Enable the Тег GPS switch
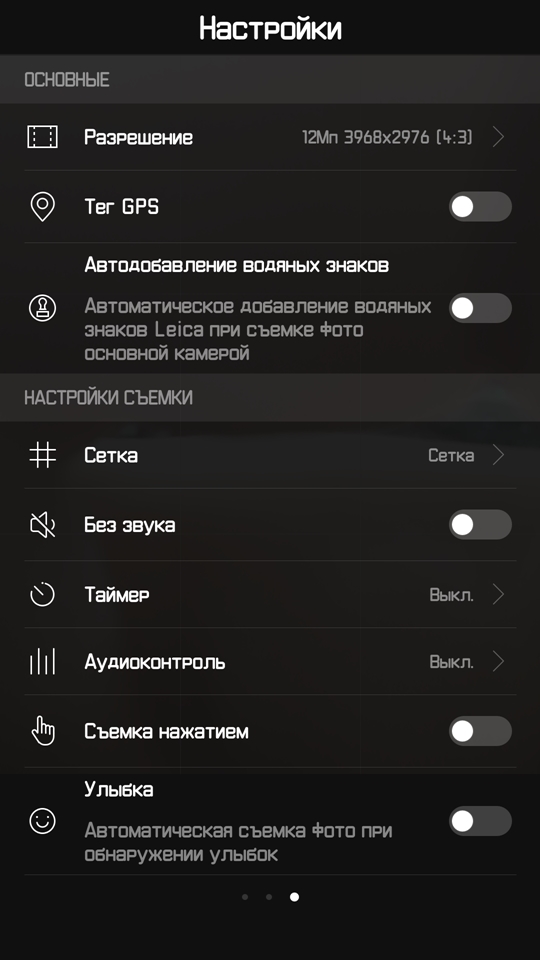 pos(481,207)
